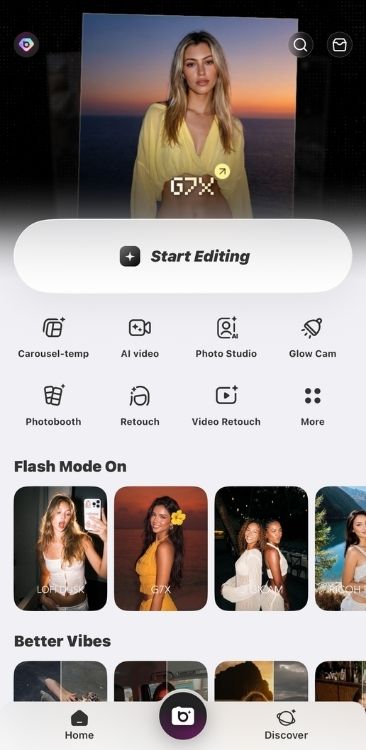Tap the app logo icon at top left
Image resolution: width=366 pixels, height=750 pixels.
pos(26,45)
